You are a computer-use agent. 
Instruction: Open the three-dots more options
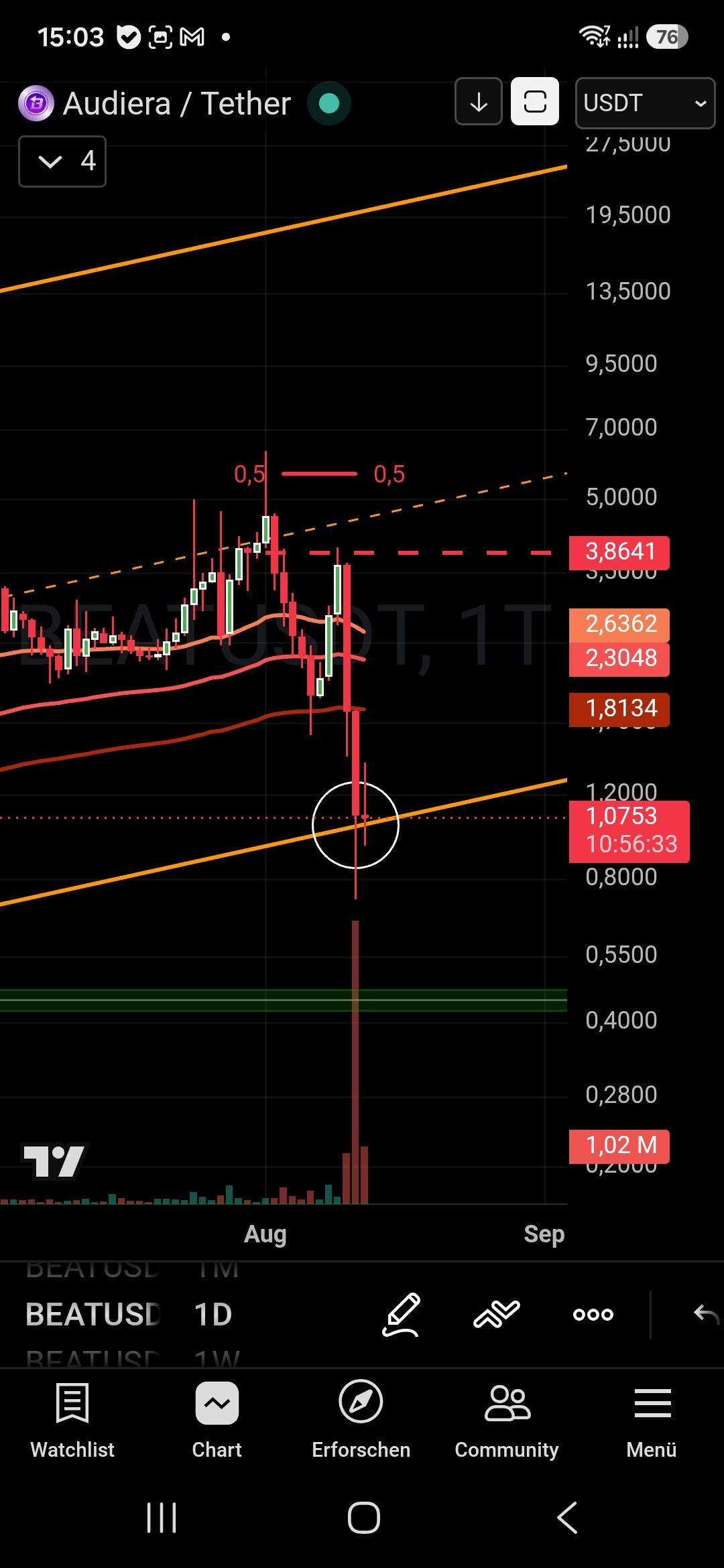[x=593, y=1315]
